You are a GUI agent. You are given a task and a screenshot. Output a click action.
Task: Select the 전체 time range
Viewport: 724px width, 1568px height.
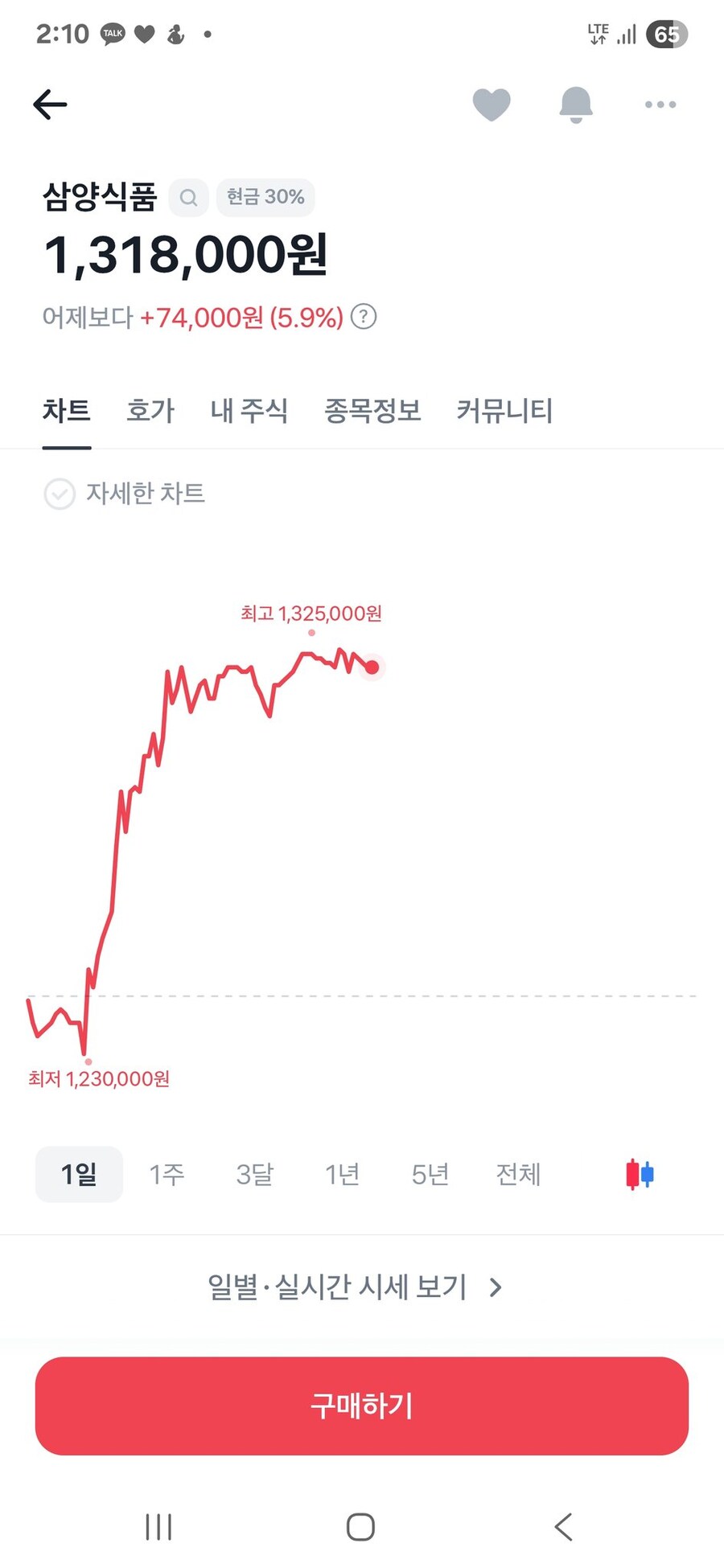(518, 1174)
